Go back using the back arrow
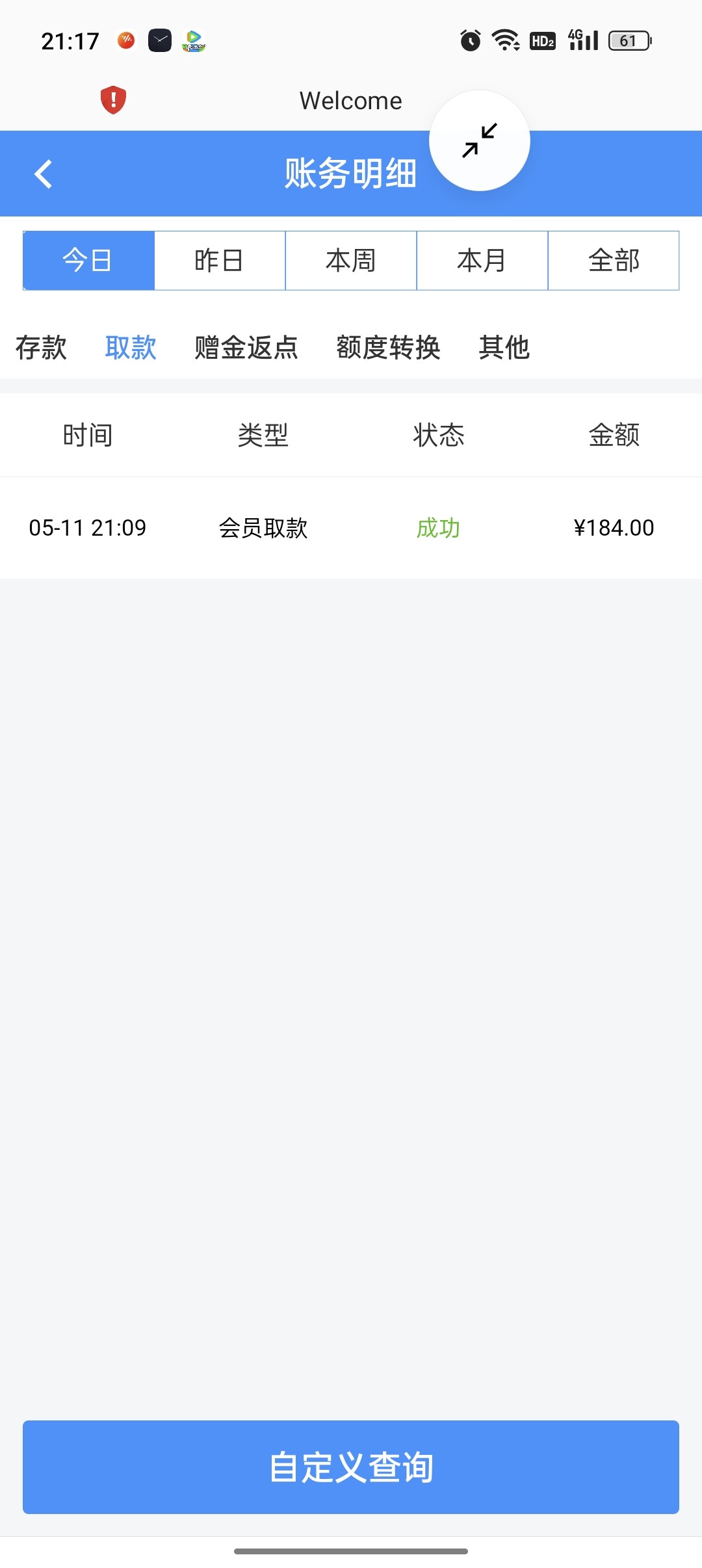 [x=44, y=174]
